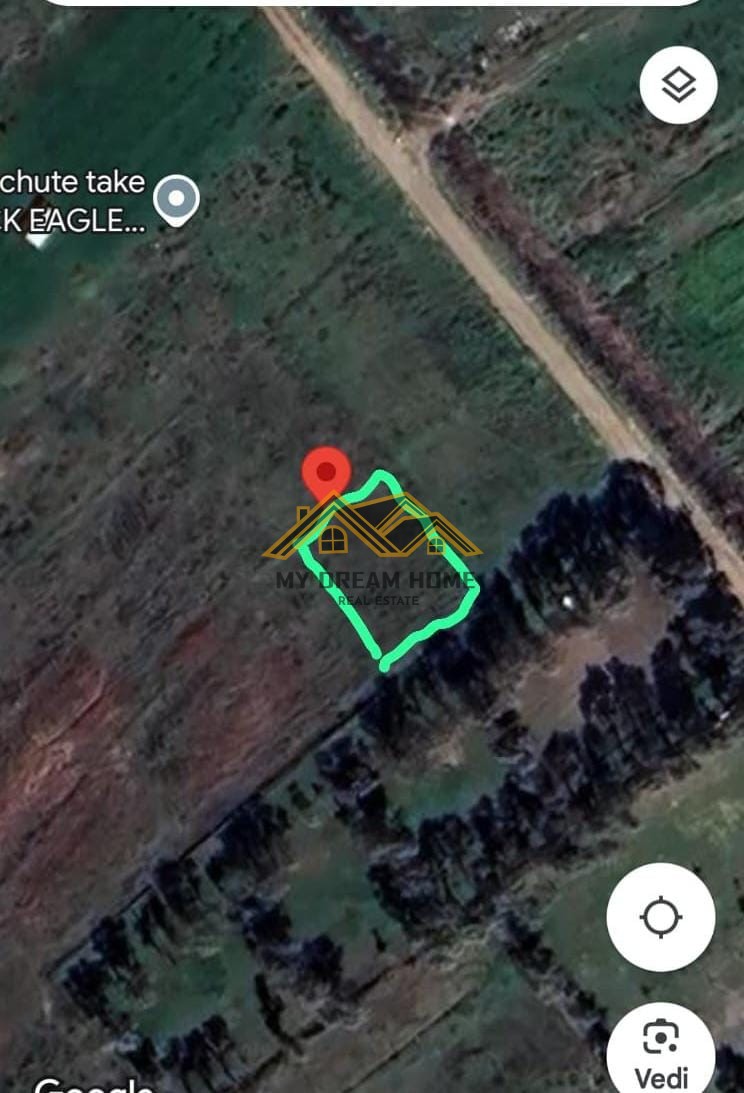
Task: Select the grey place marker near EAGLE label
Action: coord(178,198)
